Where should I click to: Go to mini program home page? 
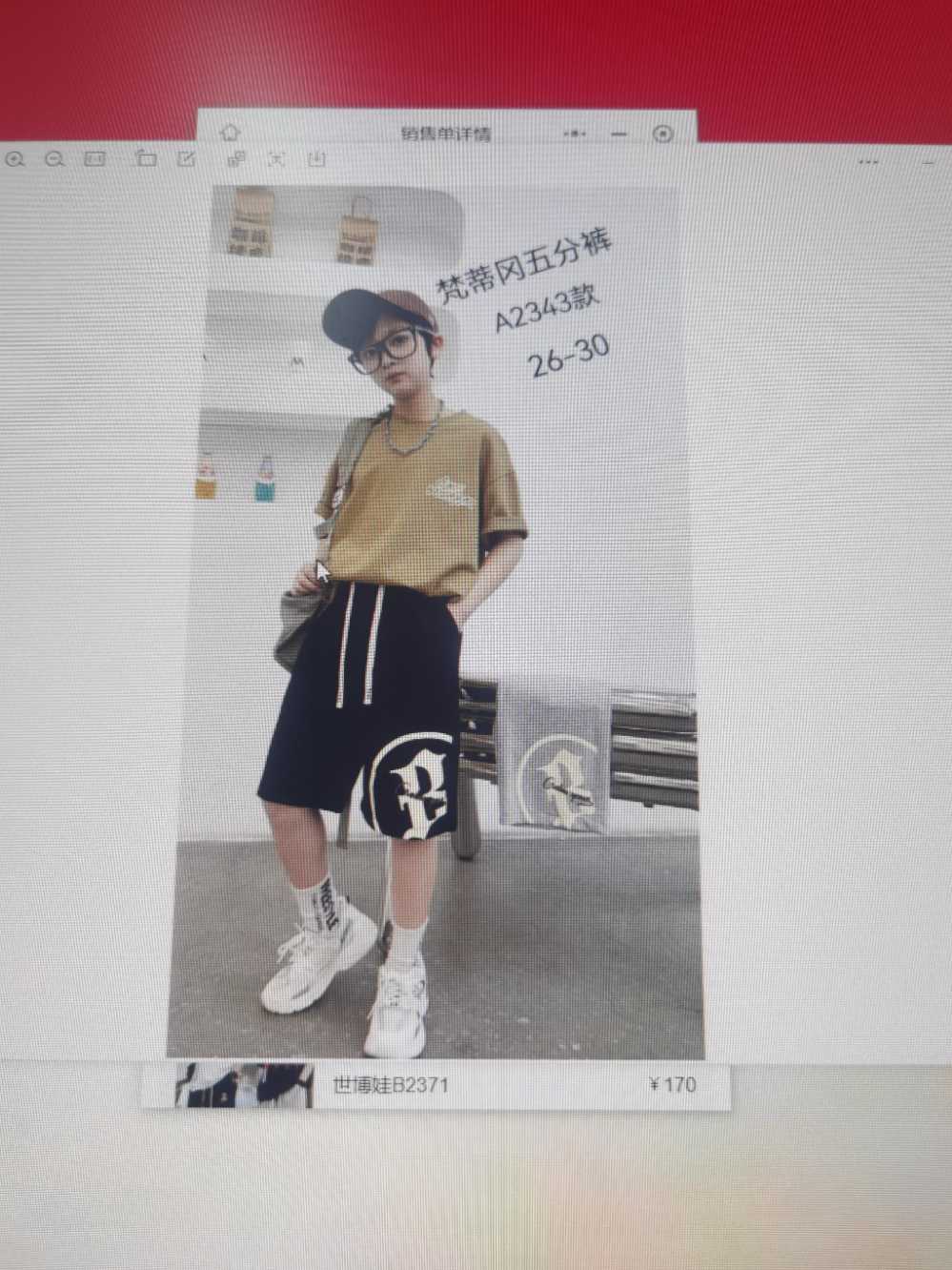(x=230, y=132)
